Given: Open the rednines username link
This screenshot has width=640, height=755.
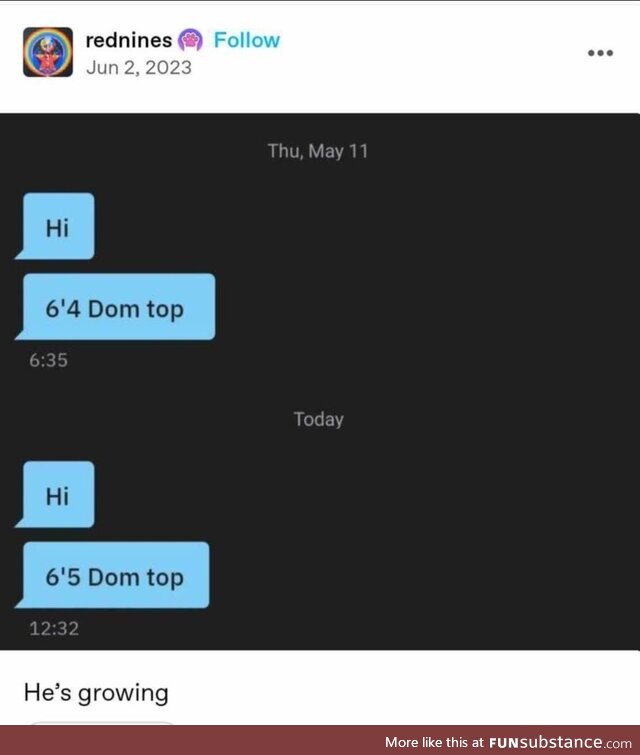Looking at the screenshot, I should [128, 40].
